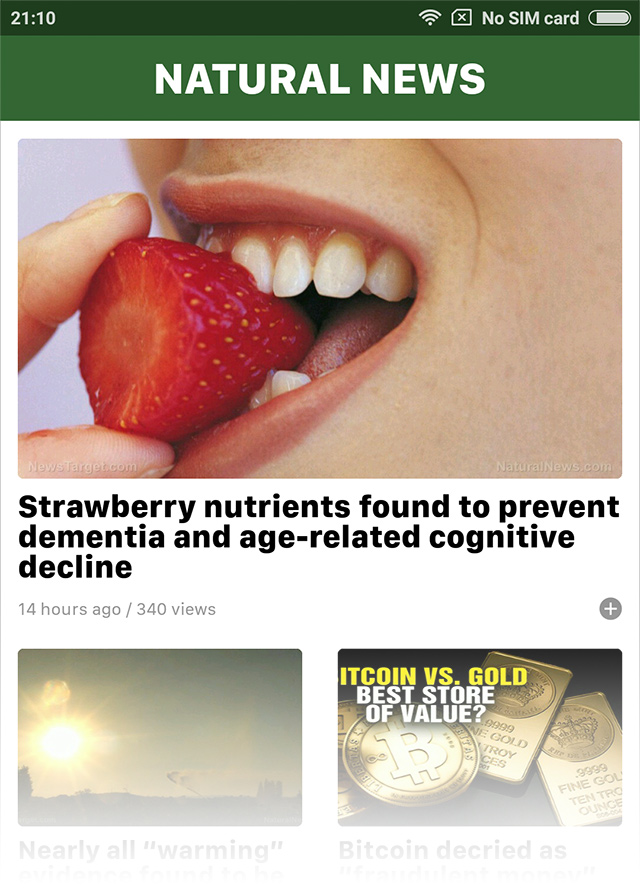This screenshot has height=891, width=640.
Task: Open the strawberry nutrients article image
Action: [320, 308]
